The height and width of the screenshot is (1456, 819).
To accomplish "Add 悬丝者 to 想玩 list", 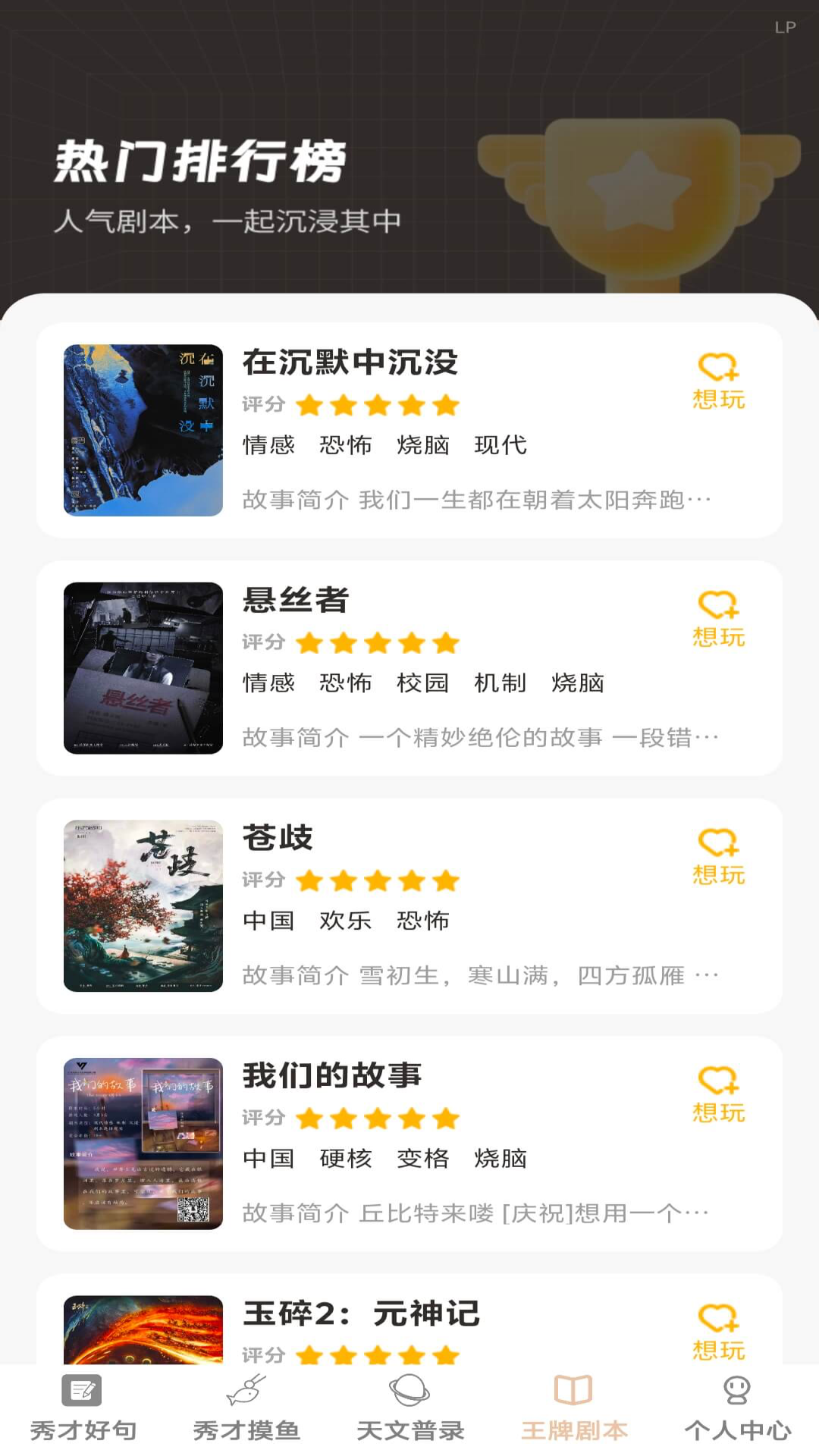I will tap(718, 619).
